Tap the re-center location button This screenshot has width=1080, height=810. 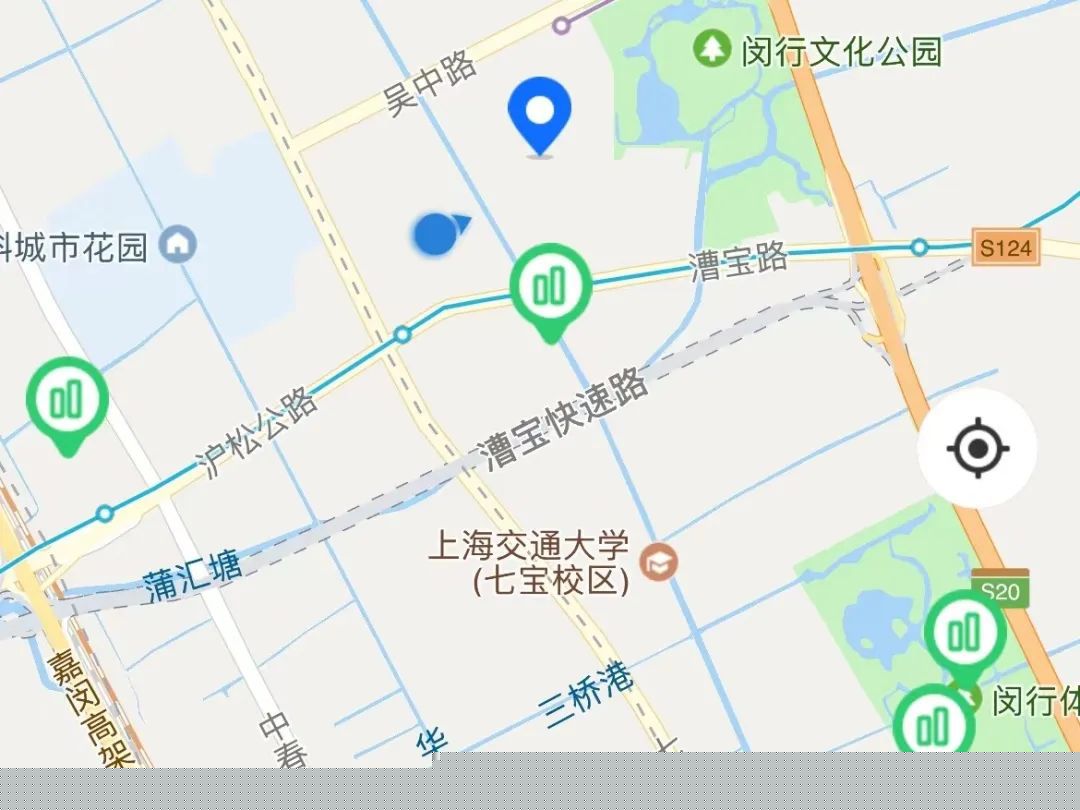click(x=977, y=448)
